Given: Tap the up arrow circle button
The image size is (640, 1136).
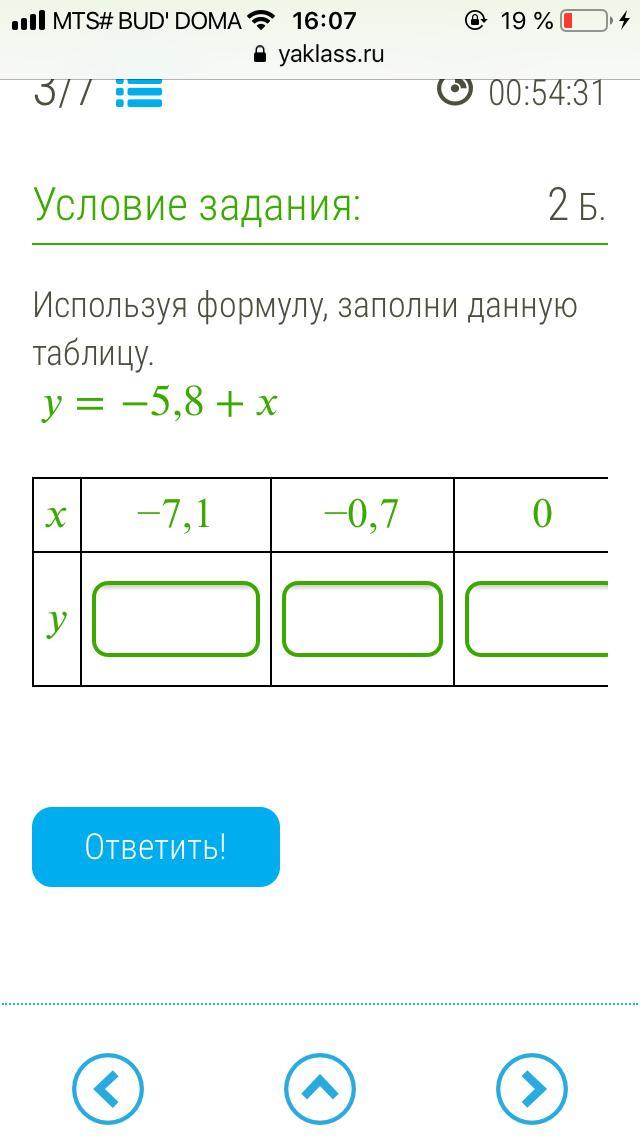Looking at the screenshot, I should [x=320, y=1089].
